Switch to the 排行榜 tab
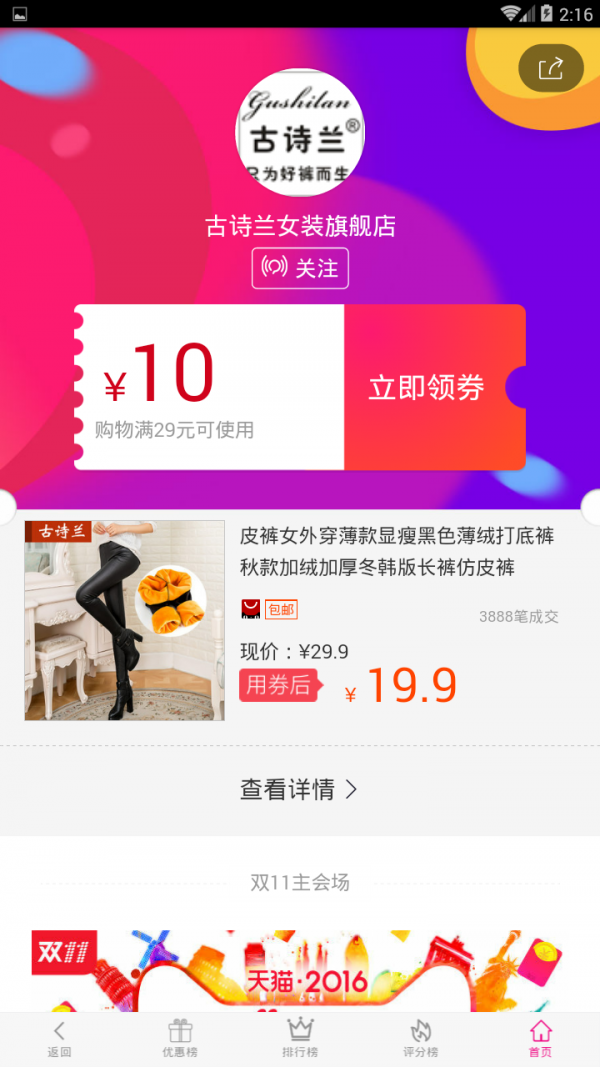The height and width of the screenshot is (1067, 600). (300, 1038)
